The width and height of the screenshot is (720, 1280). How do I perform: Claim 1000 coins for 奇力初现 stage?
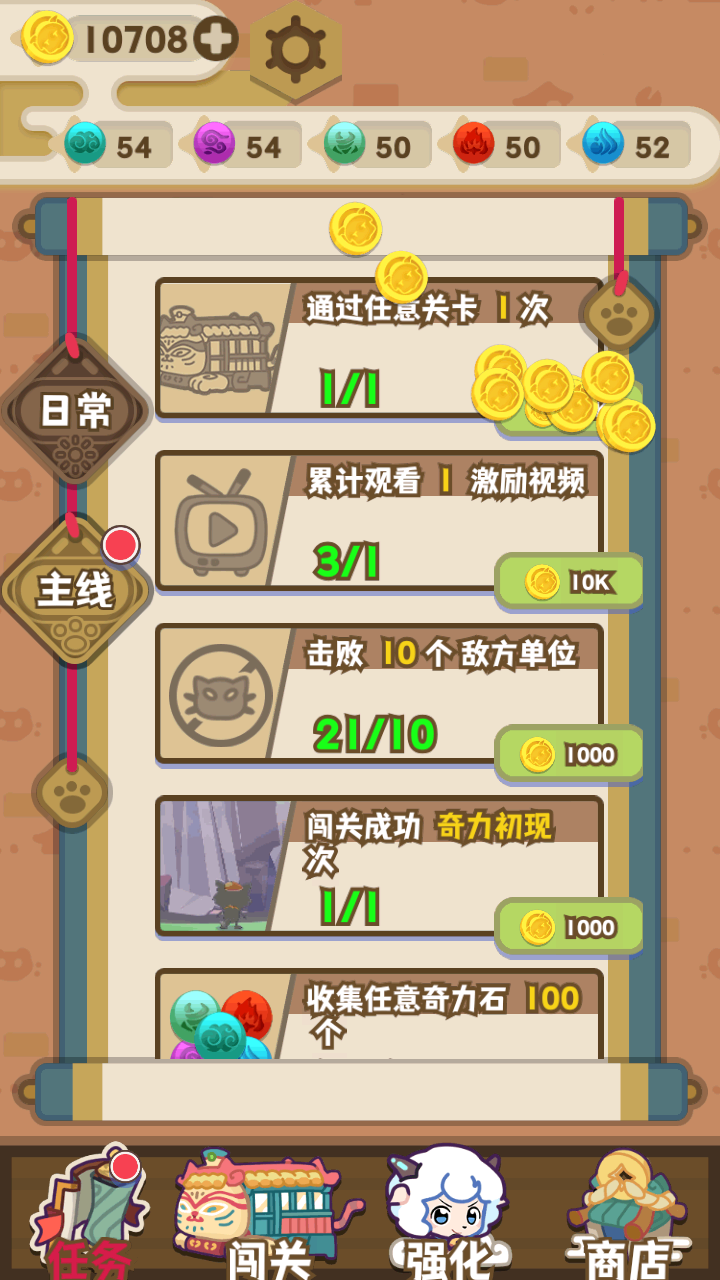pos(569,927)
